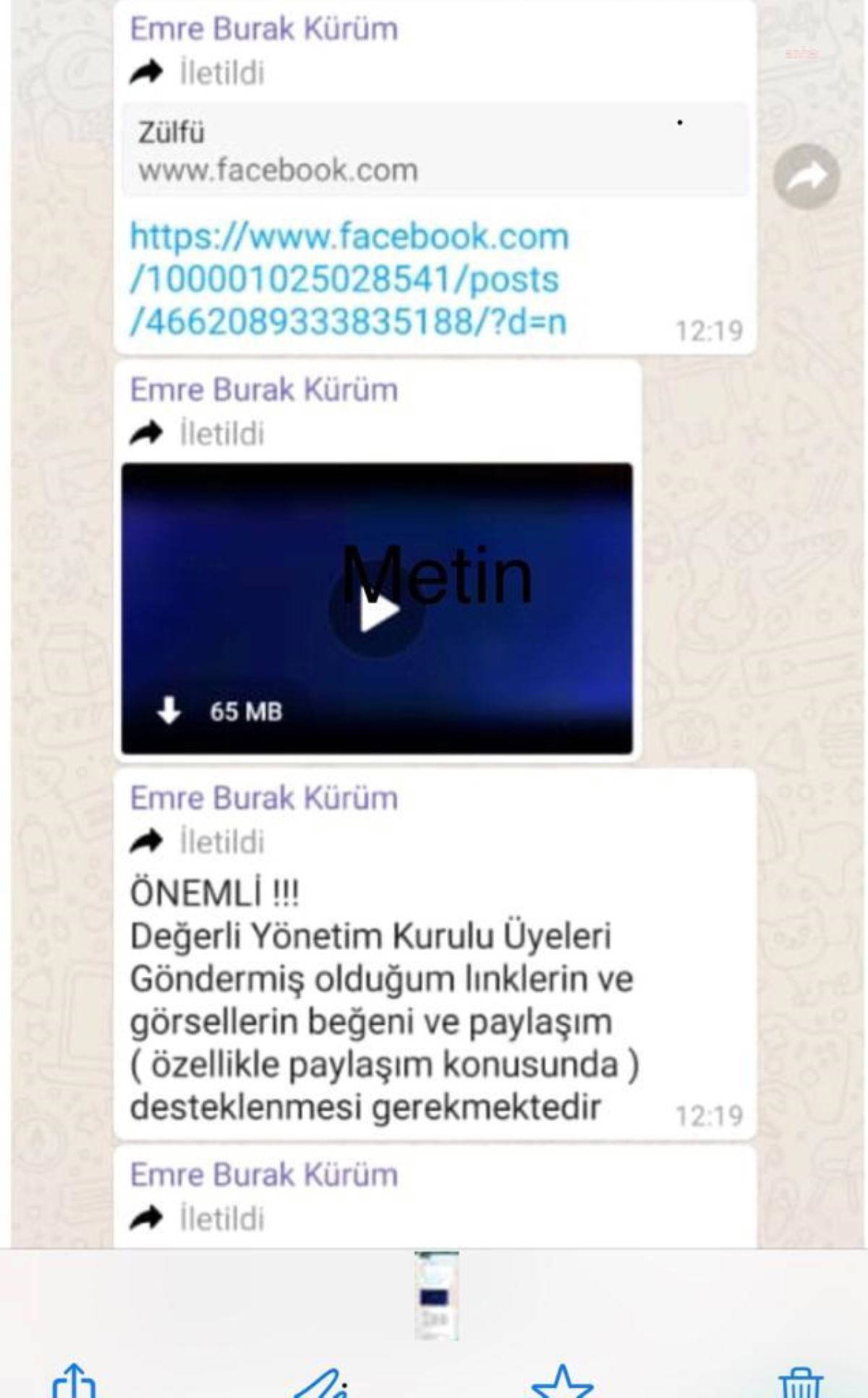This screenshot has height=1398, width=868.
Task: Mark this photo as a favorite
Action: point(562,1382)
